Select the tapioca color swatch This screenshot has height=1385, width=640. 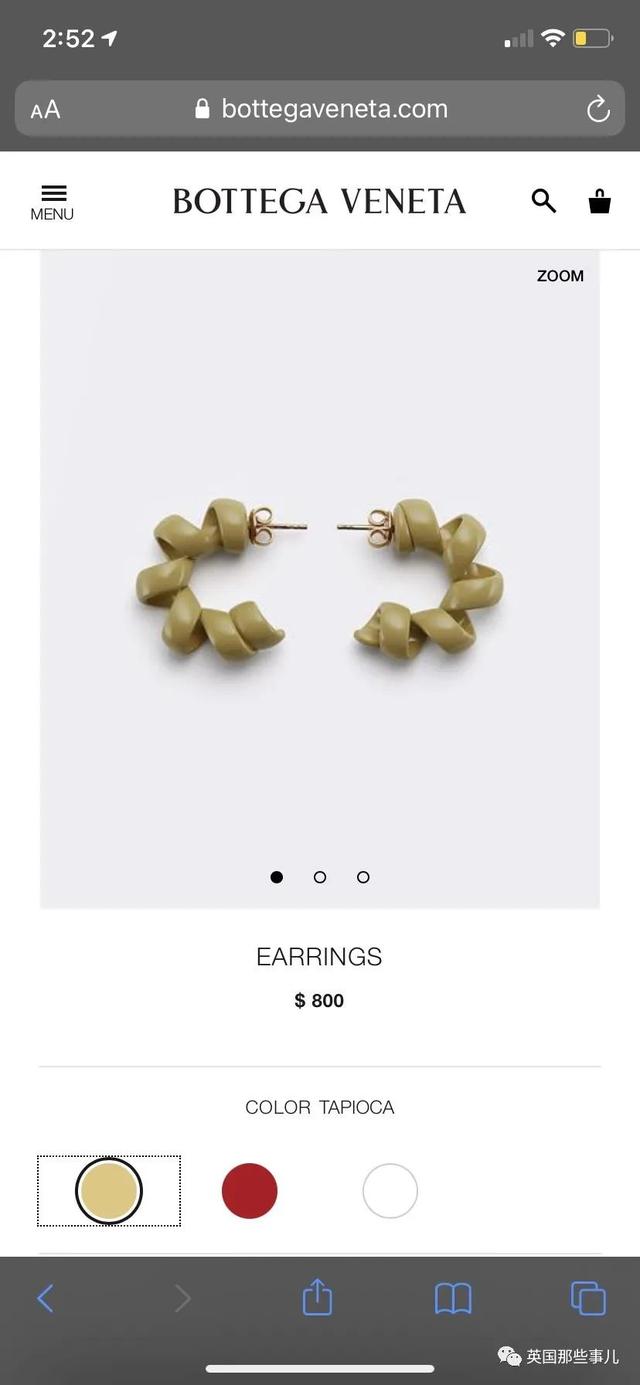109,1190
